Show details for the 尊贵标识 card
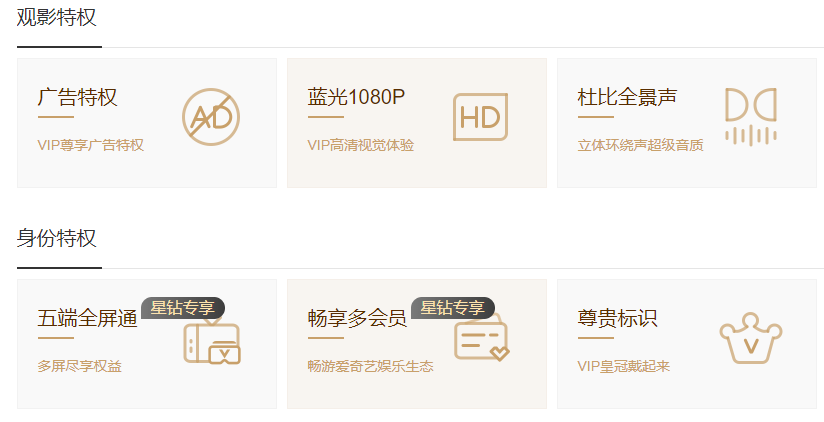Image resolution: width=824 pixels, height=422 pixels. (x=686, y=344)
